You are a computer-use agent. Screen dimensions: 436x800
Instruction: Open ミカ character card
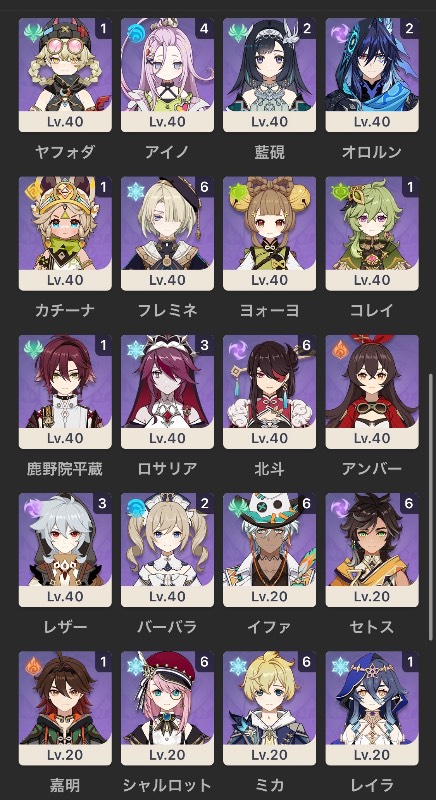tap(269, 708)
